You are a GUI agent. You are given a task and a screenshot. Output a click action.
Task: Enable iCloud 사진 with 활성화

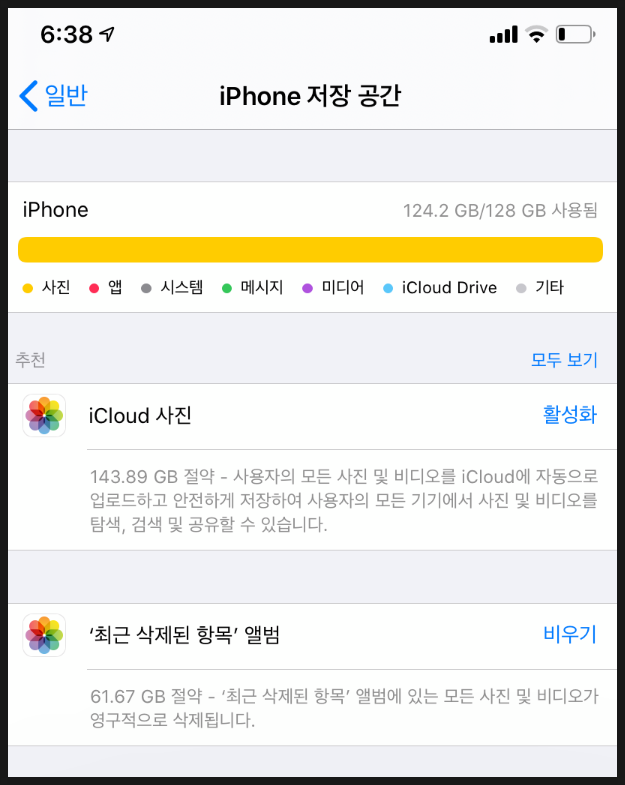tap(569, 415)
